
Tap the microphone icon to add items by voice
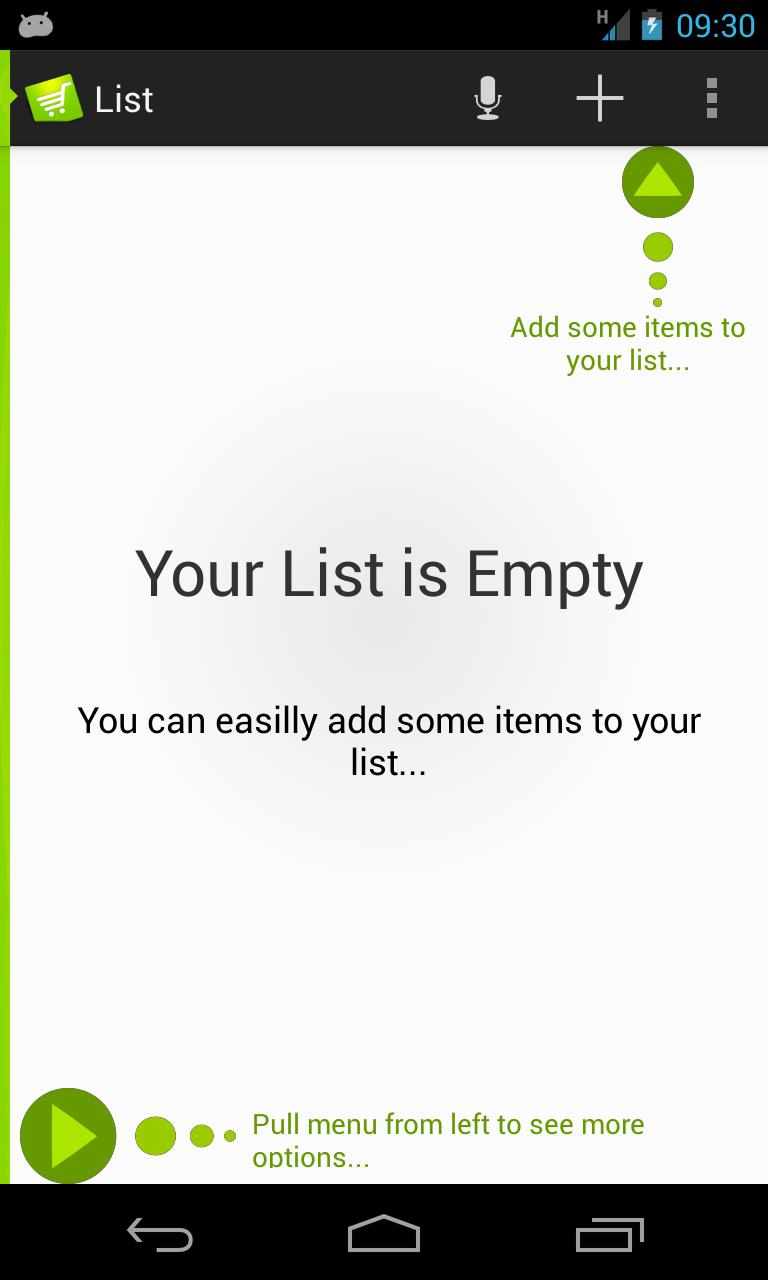pos(487,98)
